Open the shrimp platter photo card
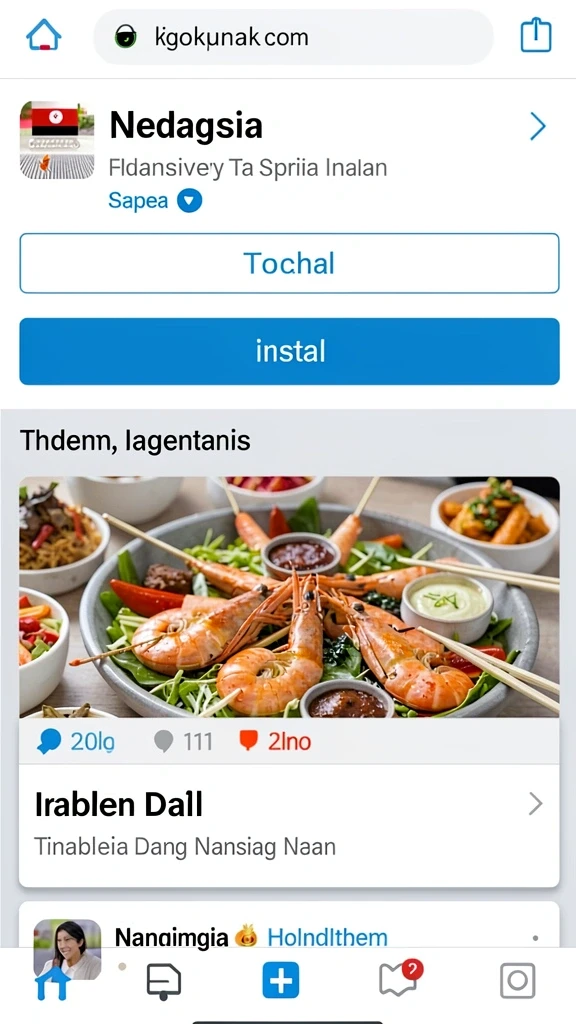This screenshot has width=576, height=1024. 289,597
